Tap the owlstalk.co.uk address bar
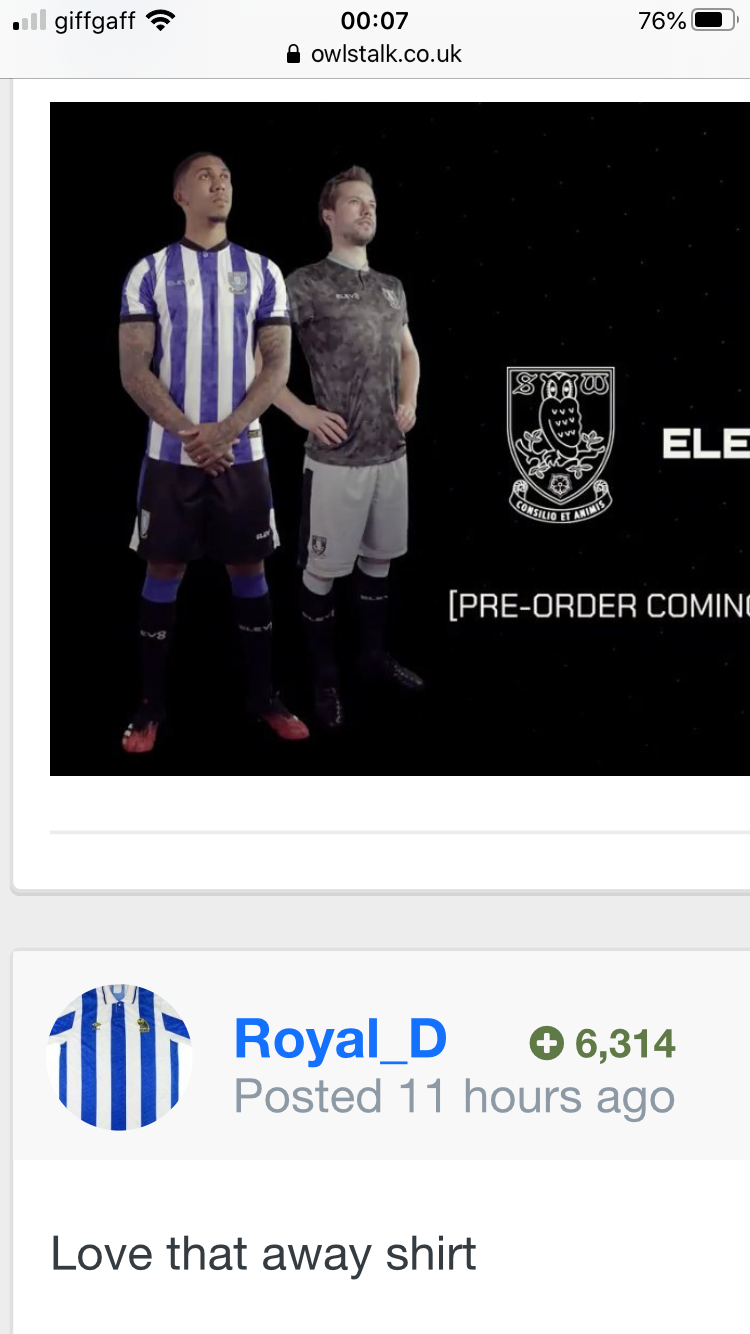The image size is (750, 1334). [x=375, y=54]
